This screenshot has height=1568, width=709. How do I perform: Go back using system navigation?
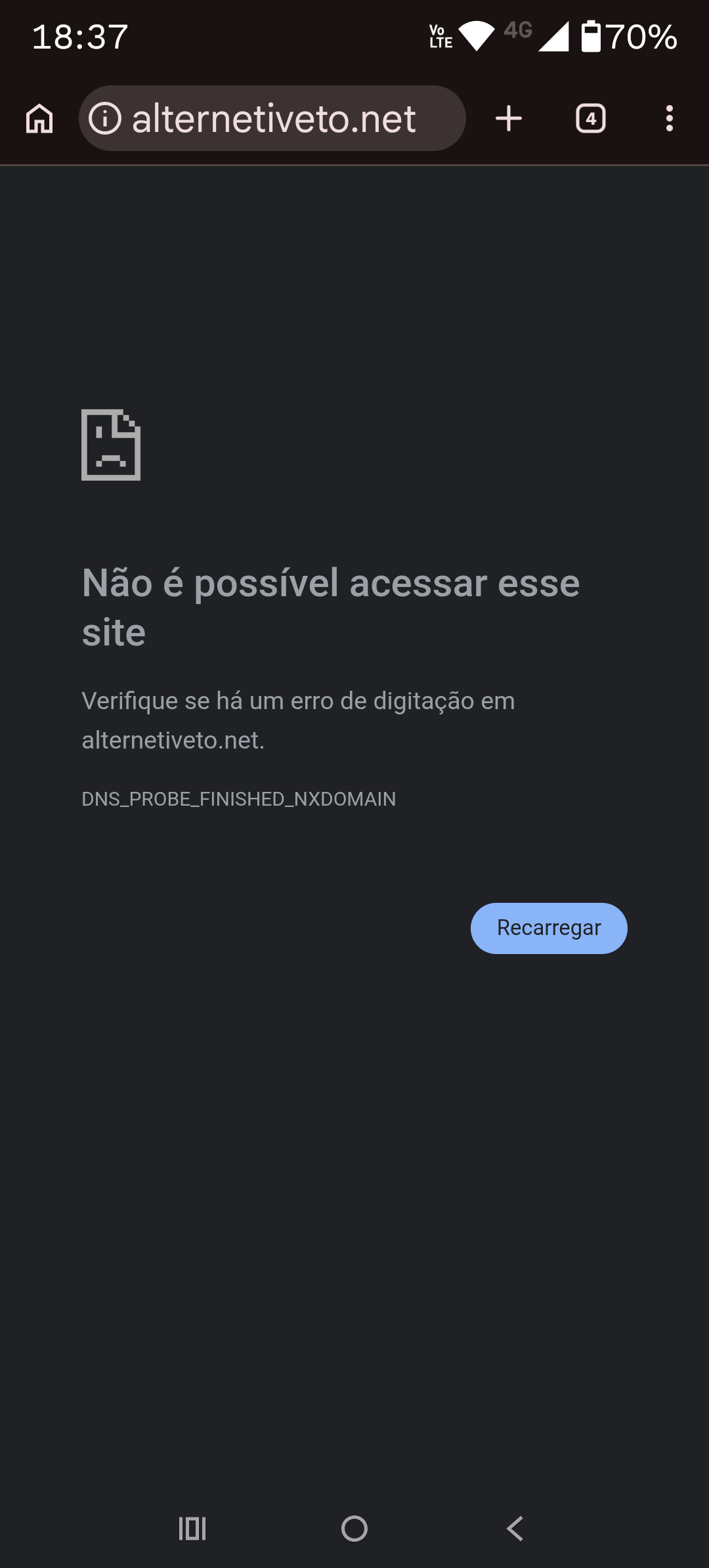pos(516,1529)
